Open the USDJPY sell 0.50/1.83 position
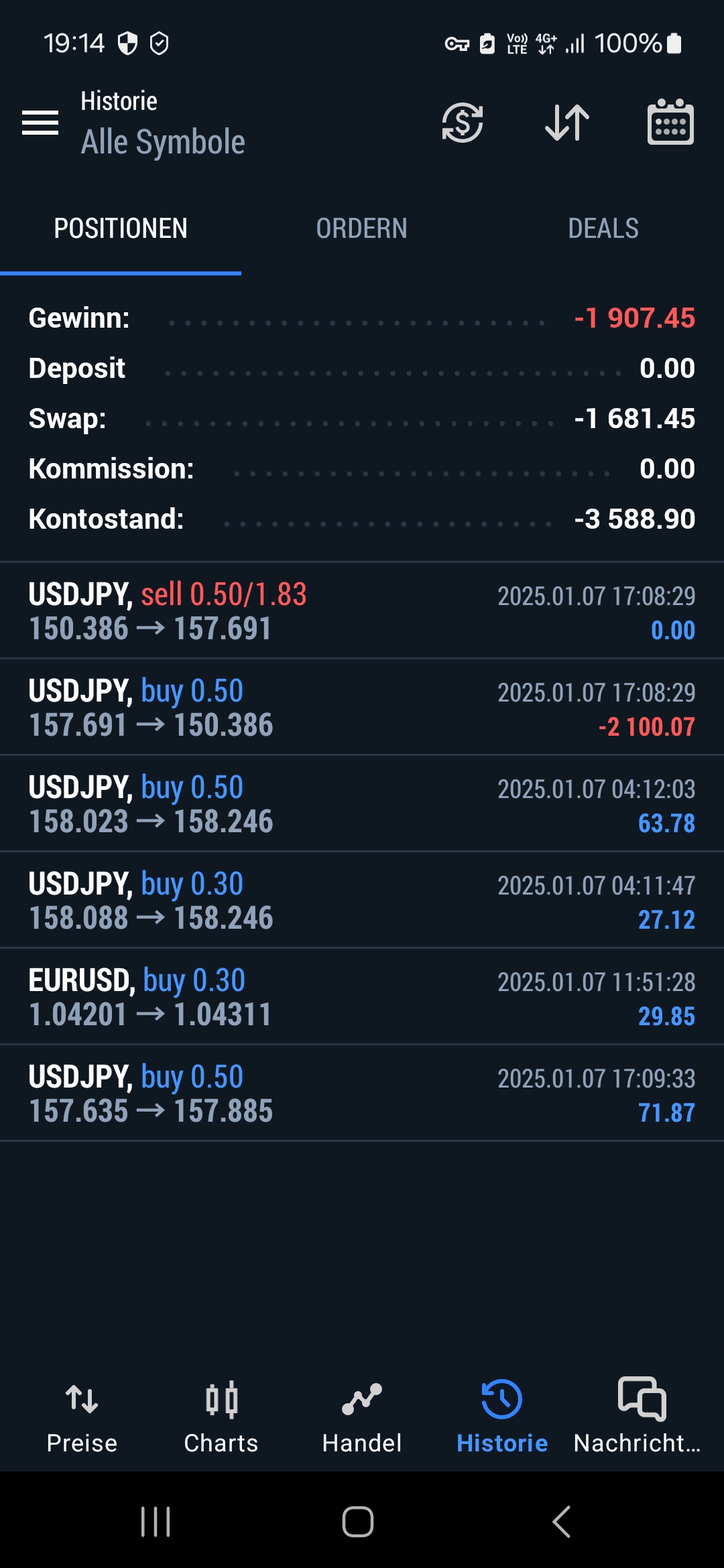Image resolution: width=724 pixels, height=1568 pixels. tap(362, 610)
